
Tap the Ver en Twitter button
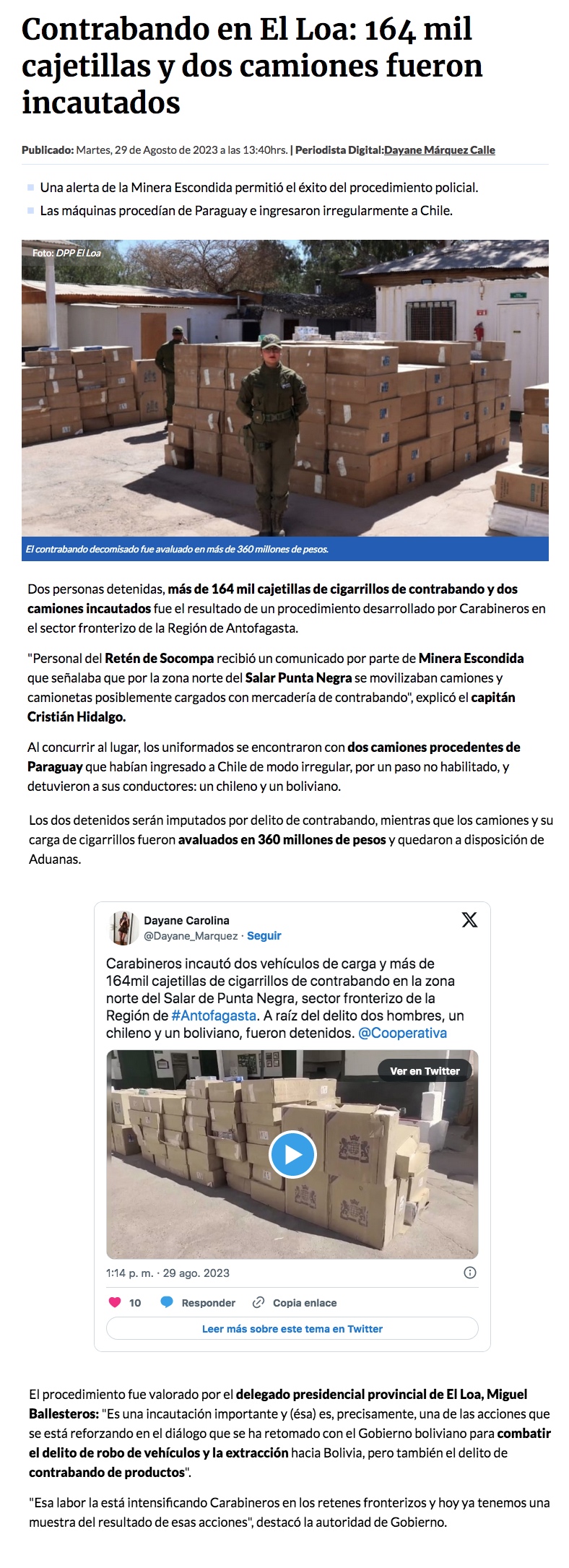[424, 1071]
